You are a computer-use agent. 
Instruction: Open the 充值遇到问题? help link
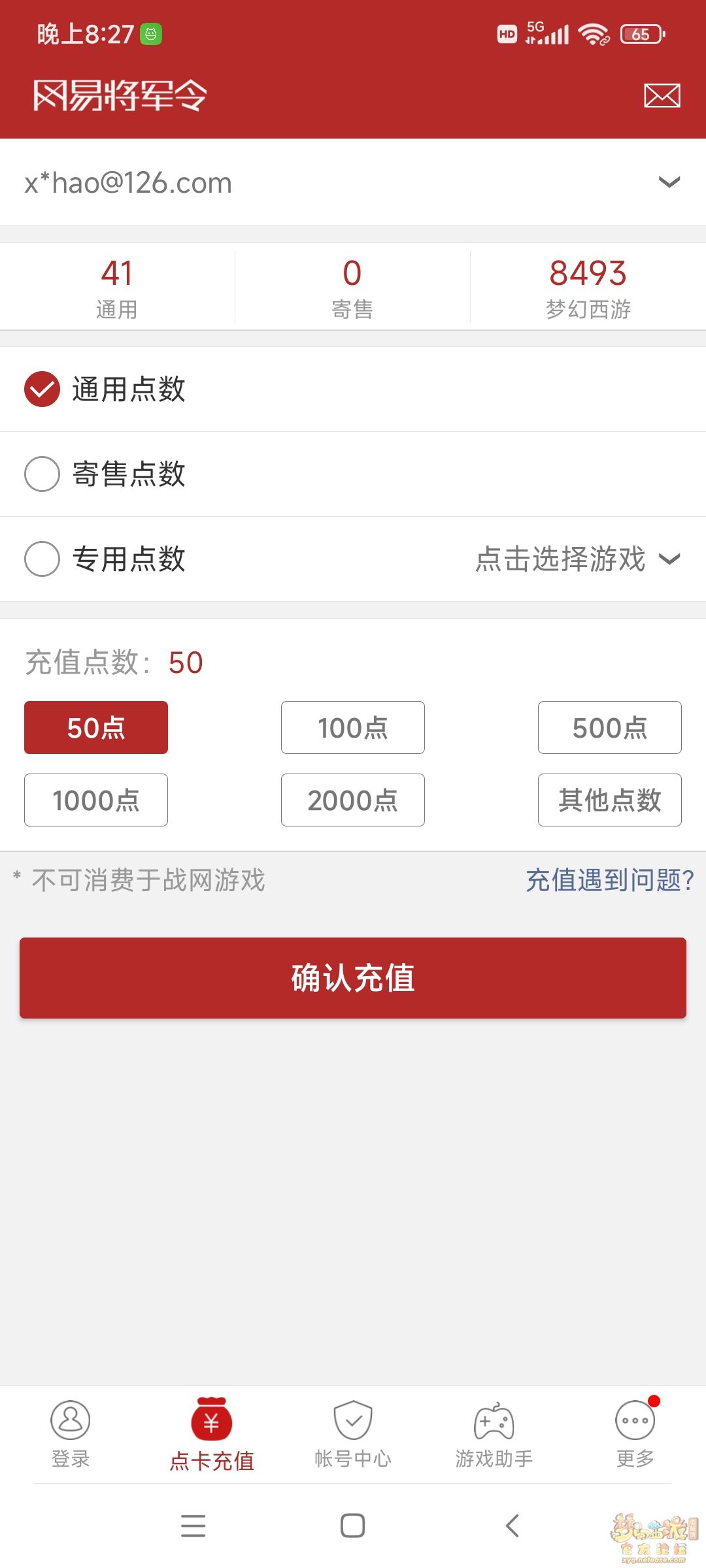pos(610,880)
